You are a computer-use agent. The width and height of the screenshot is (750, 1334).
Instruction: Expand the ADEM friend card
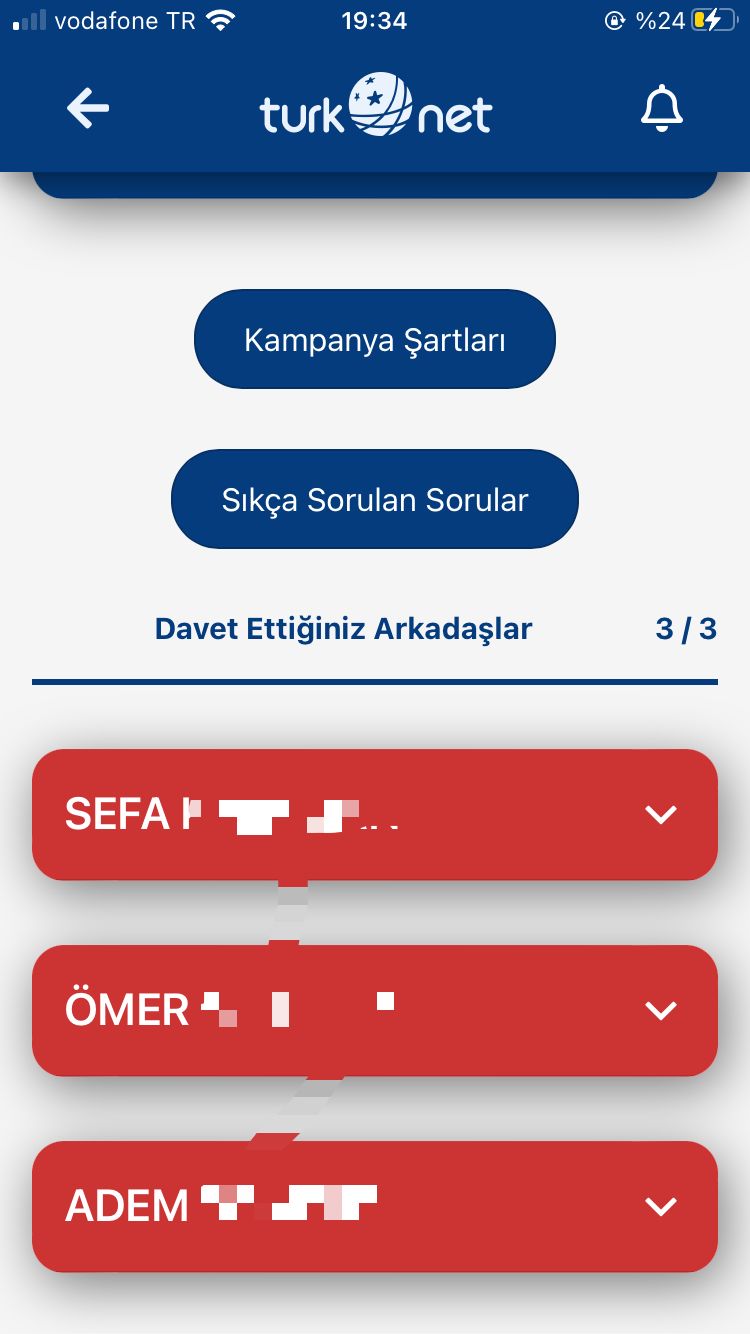point(375,1206)
